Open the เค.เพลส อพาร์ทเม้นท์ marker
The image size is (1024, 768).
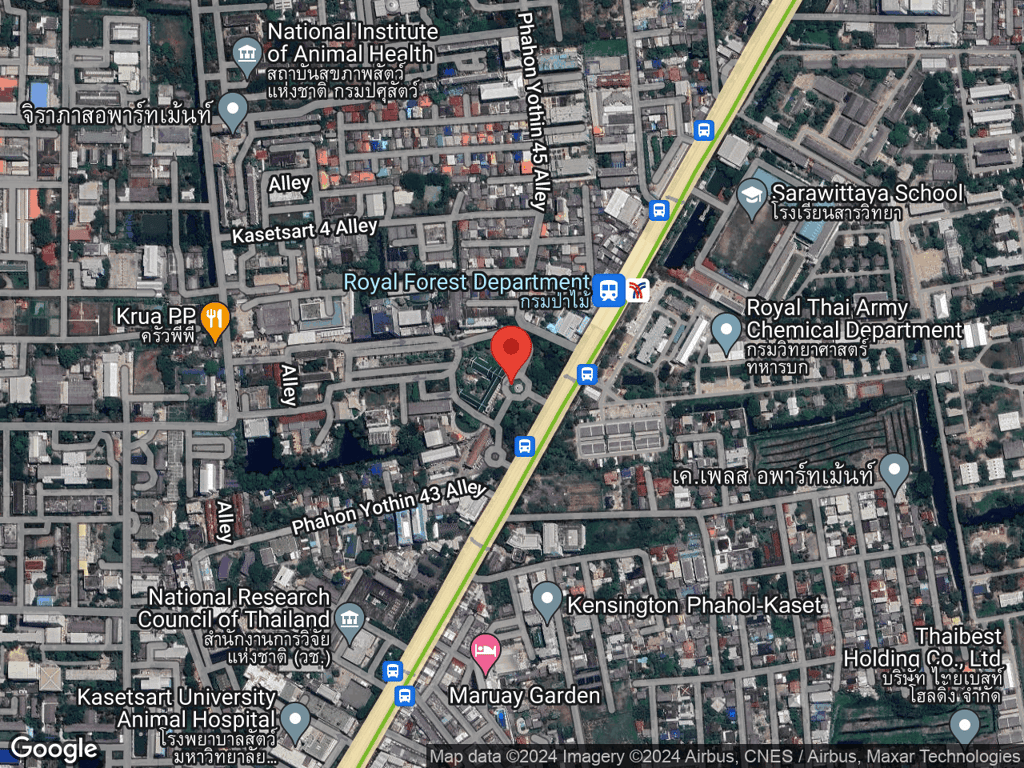coord(893,470)
